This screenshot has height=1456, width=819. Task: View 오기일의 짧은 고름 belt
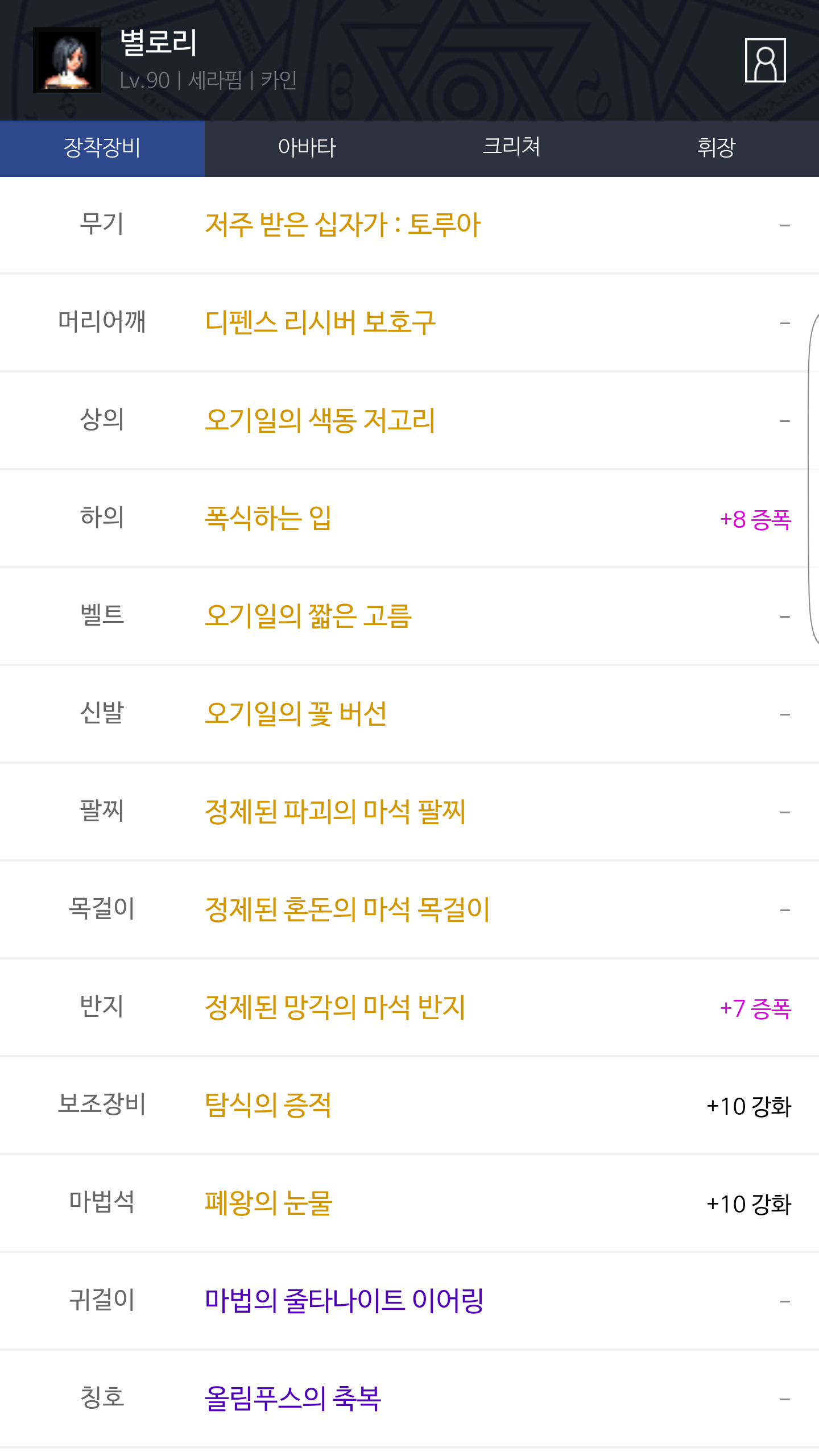tap(308, 616)
